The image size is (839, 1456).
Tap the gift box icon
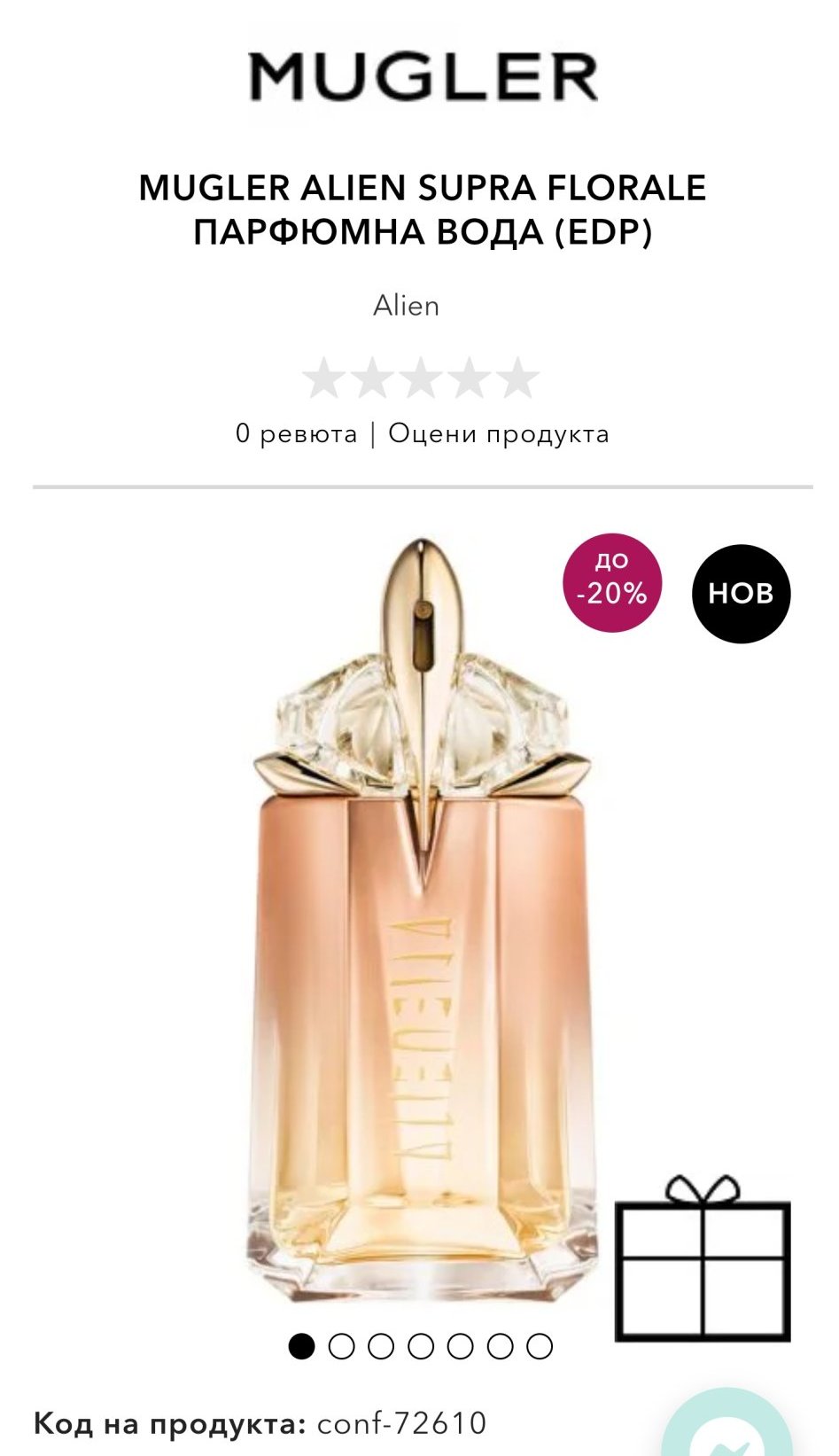tap(702, 1258)
